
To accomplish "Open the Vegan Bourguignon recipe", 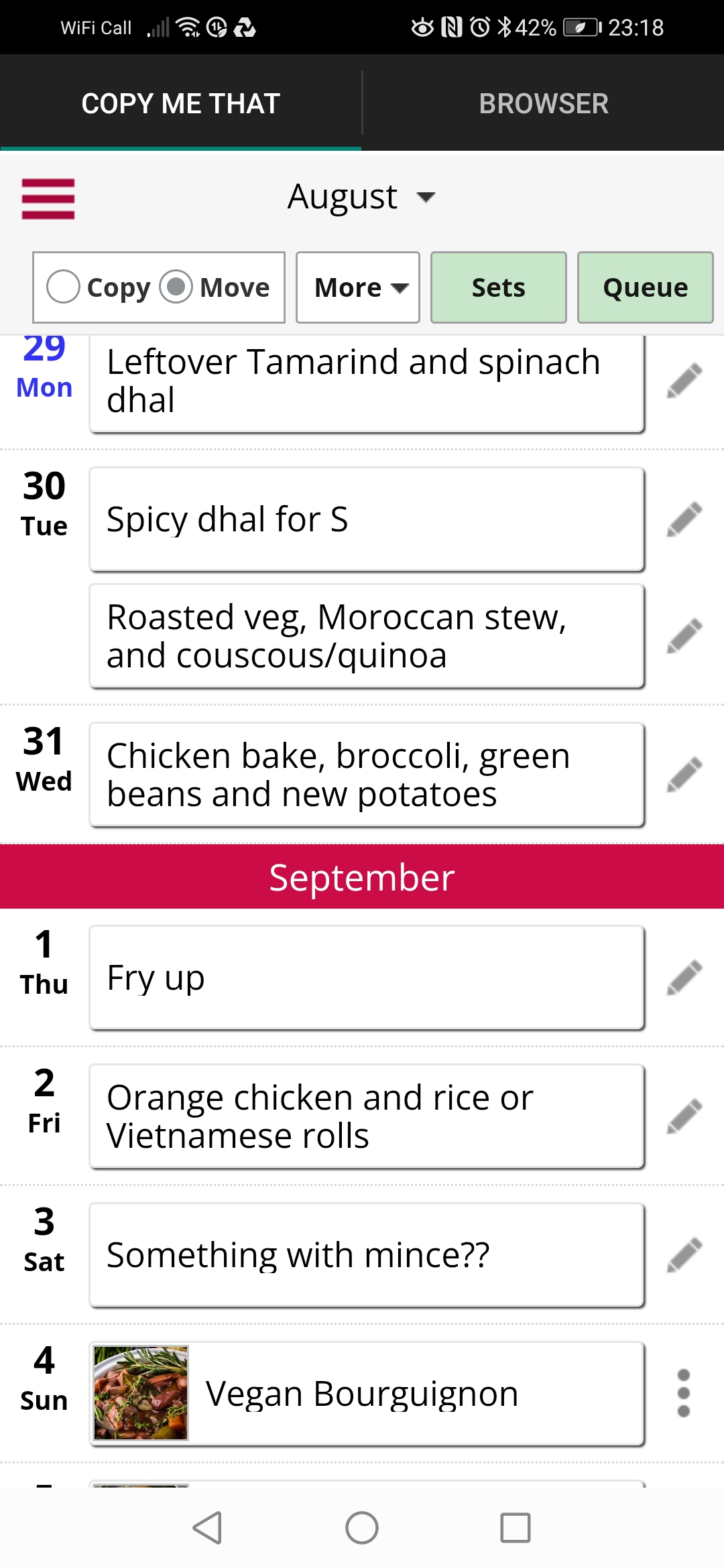I will (367, 1393).
